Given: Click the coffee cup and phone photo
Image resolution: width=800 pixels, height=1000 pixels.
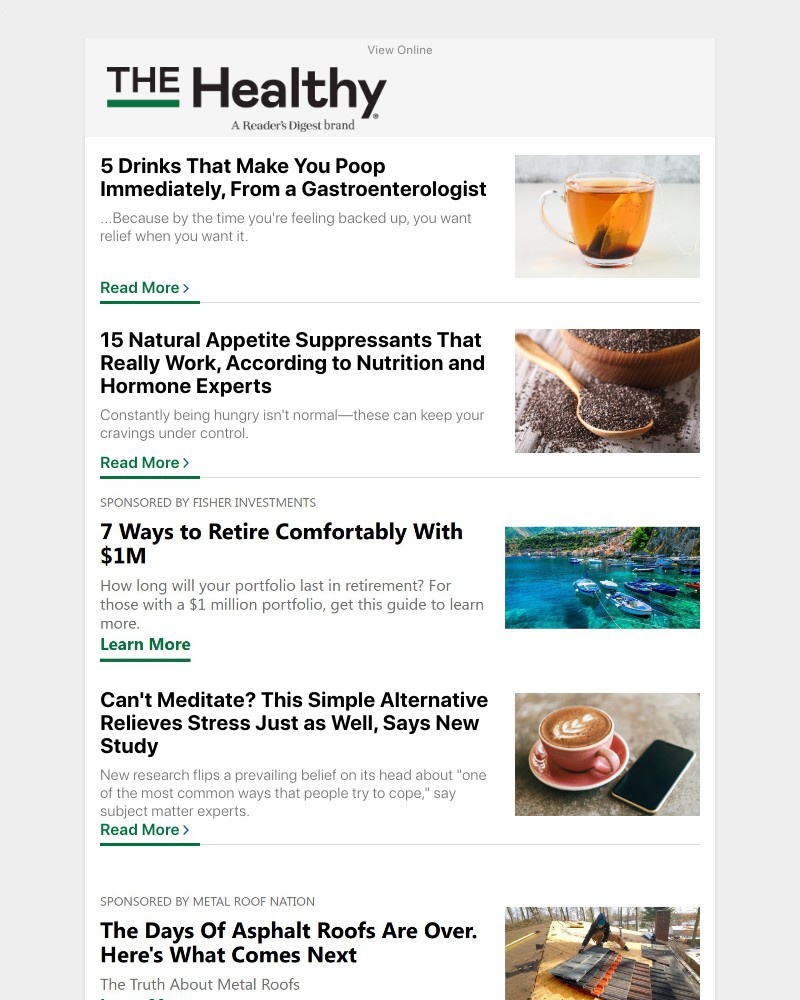Looking at the screenshot, I should [607, 754].
